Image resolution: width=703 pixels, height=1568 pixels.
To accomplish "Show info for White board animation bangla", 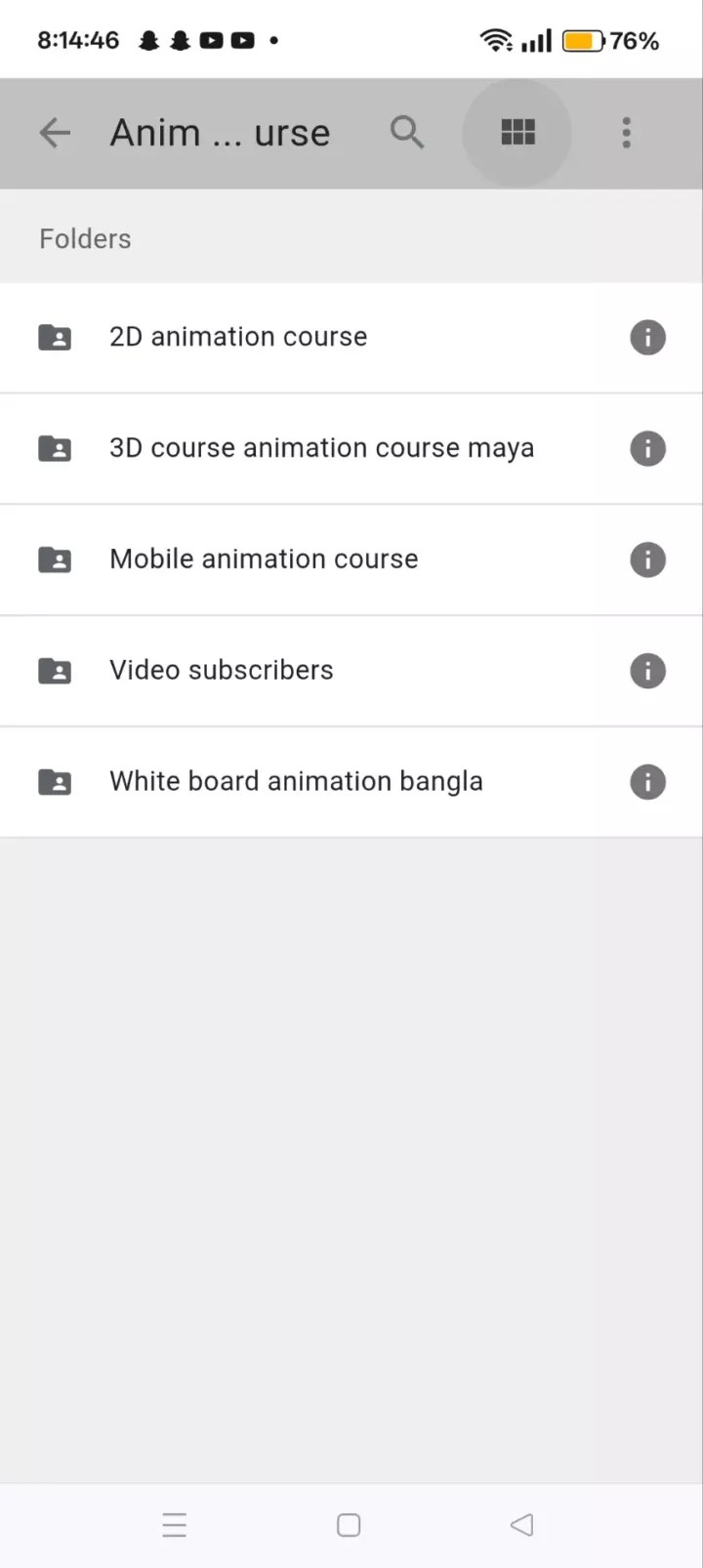I will point(647,782).
